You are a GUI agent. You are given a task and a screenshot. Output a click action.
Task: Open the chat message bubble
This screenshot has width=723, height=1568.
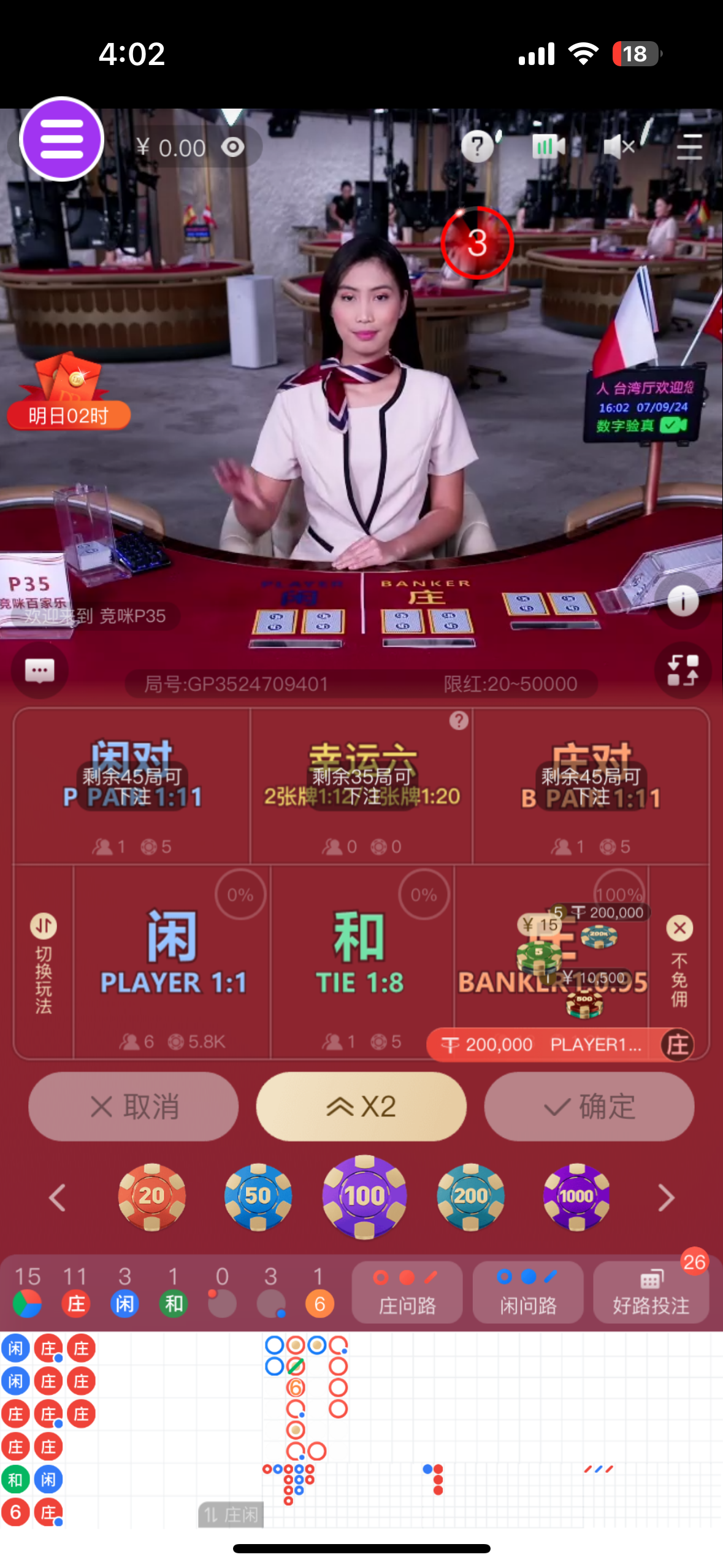pyautogui.click(x=40, y=670)
